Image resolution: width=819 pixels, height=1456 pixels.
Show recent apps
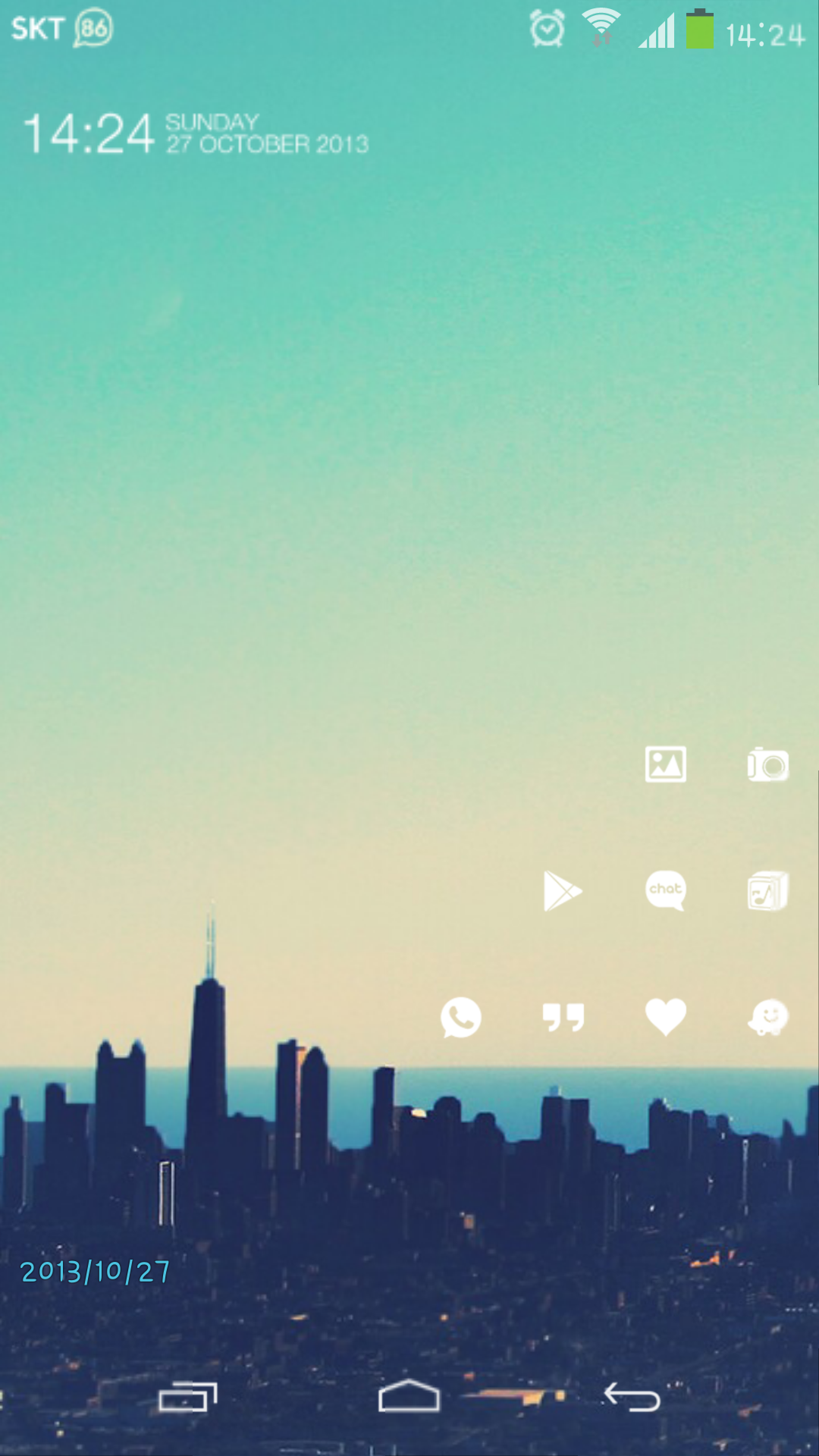point(187,1397)
